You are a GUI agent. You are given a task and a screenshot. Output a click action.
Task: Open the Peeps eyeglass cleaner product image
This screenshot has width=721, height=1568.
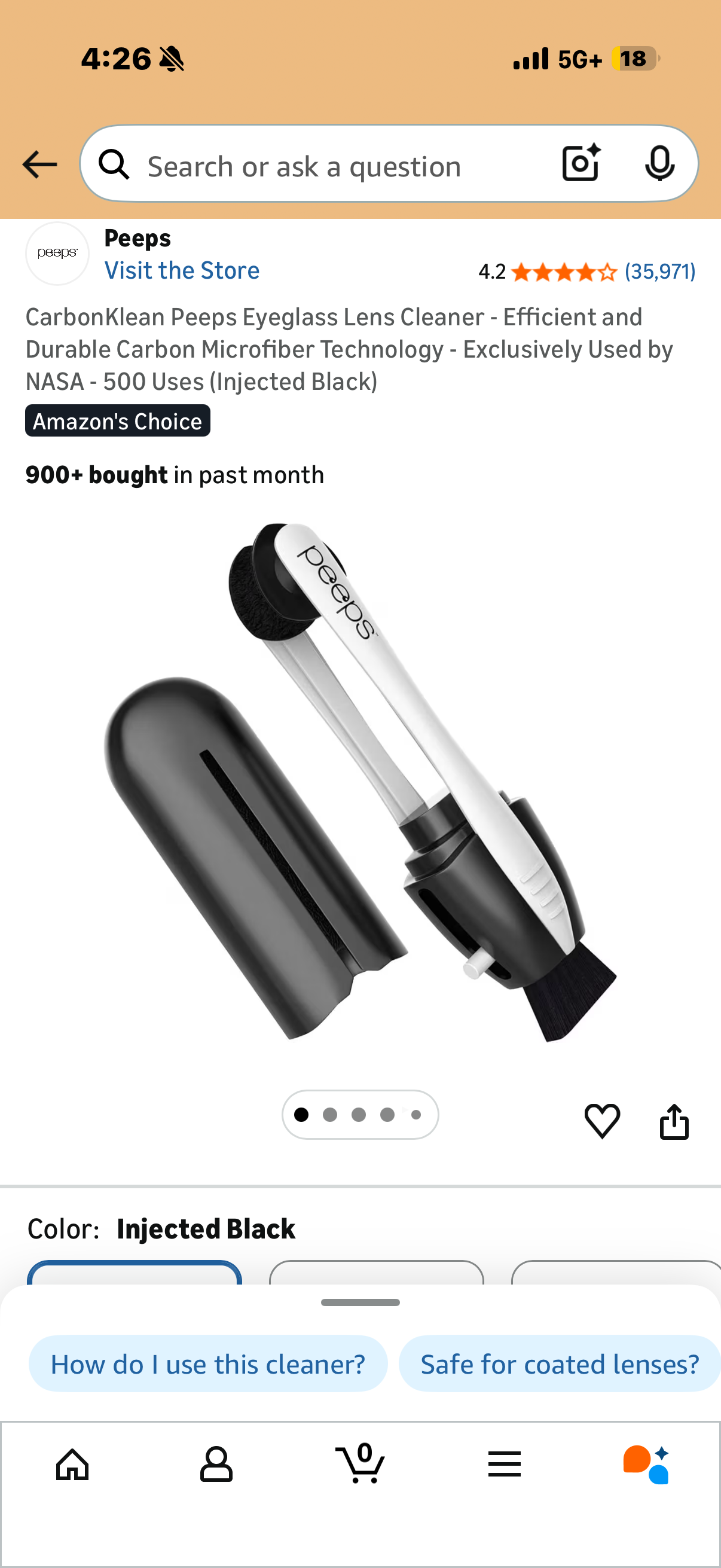pos(360,782)
